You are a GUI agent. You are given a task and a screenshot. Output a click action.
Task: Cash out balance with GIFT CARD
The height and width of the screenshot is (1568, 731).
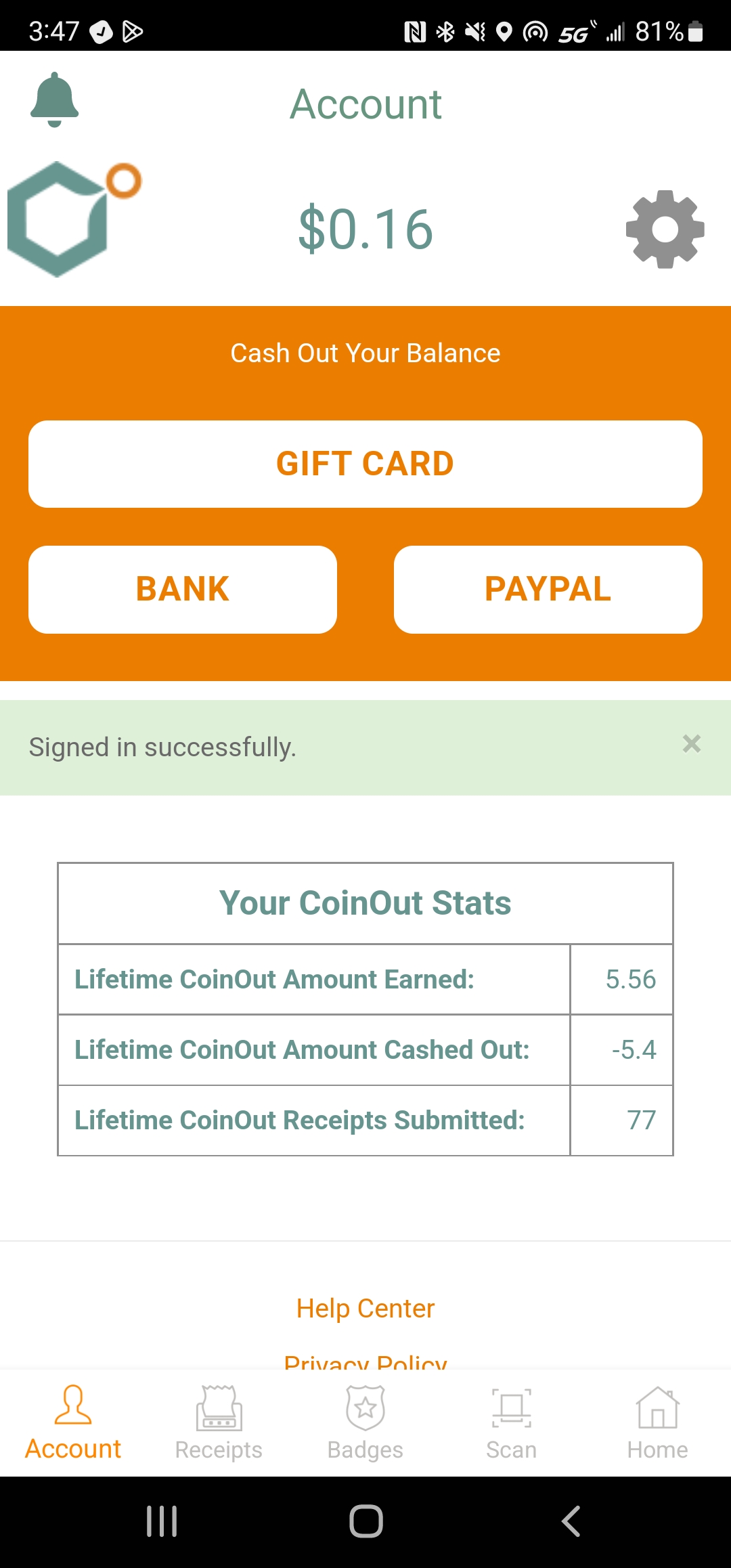(x=365, y=464)
